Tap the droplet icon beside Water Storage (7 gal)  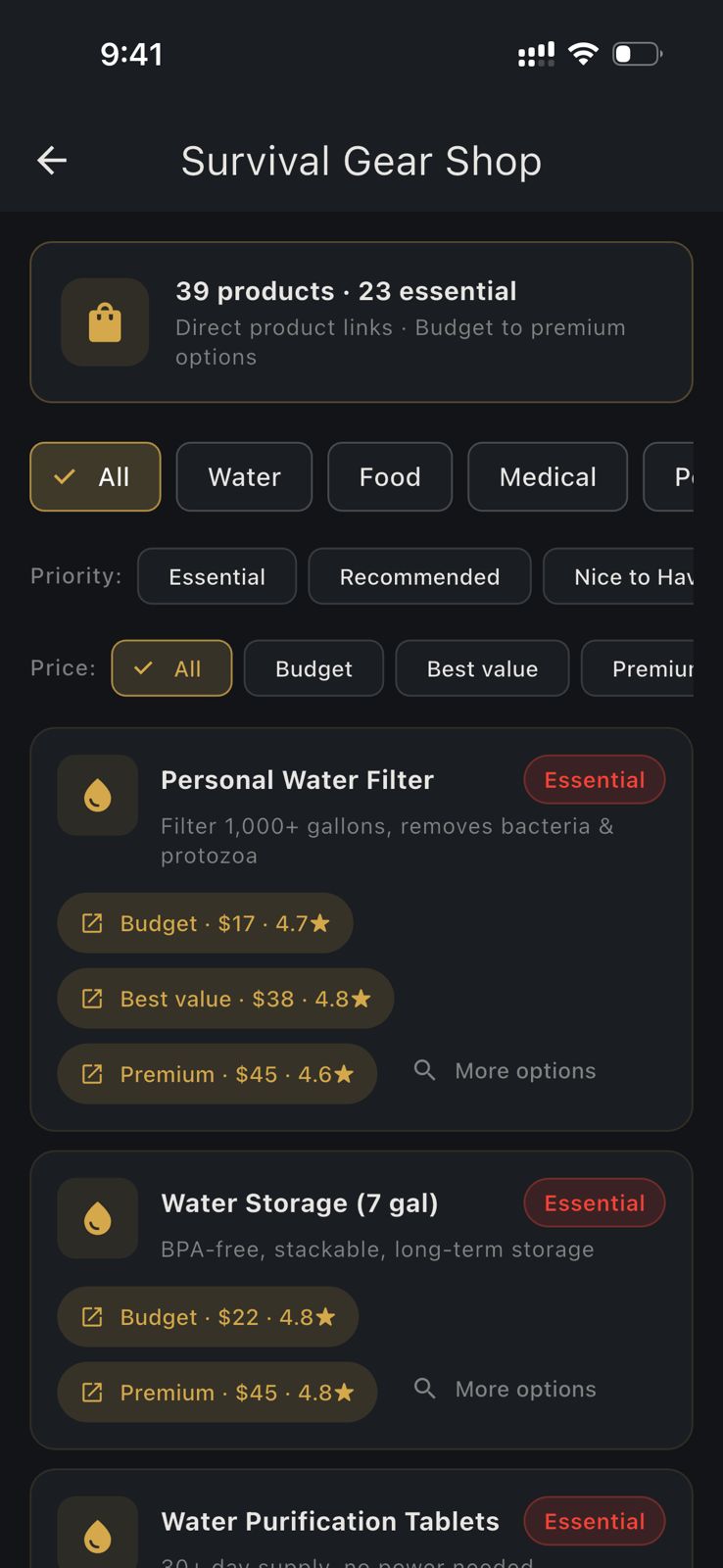(97, 1218)
